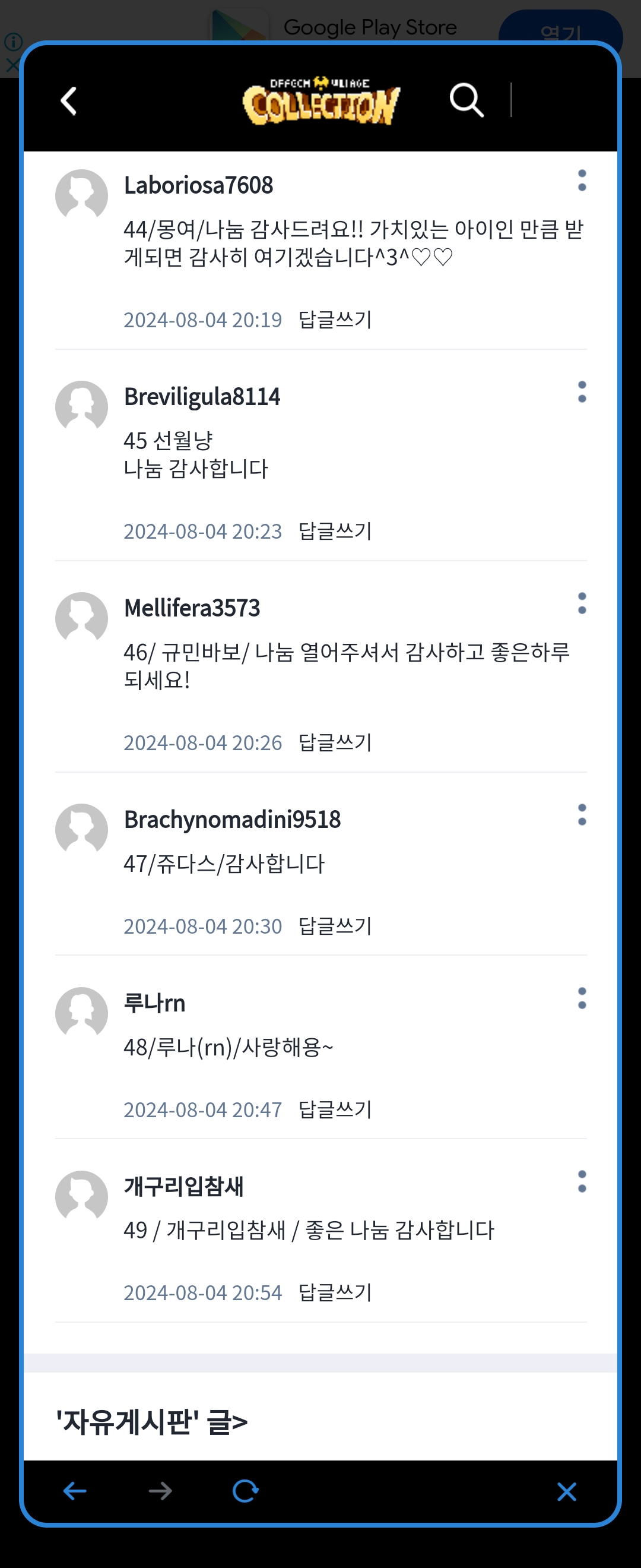641x1568 pixels.
Task: Open options menu for Breviligula8114's comment
Action: [x=582, y=392]
